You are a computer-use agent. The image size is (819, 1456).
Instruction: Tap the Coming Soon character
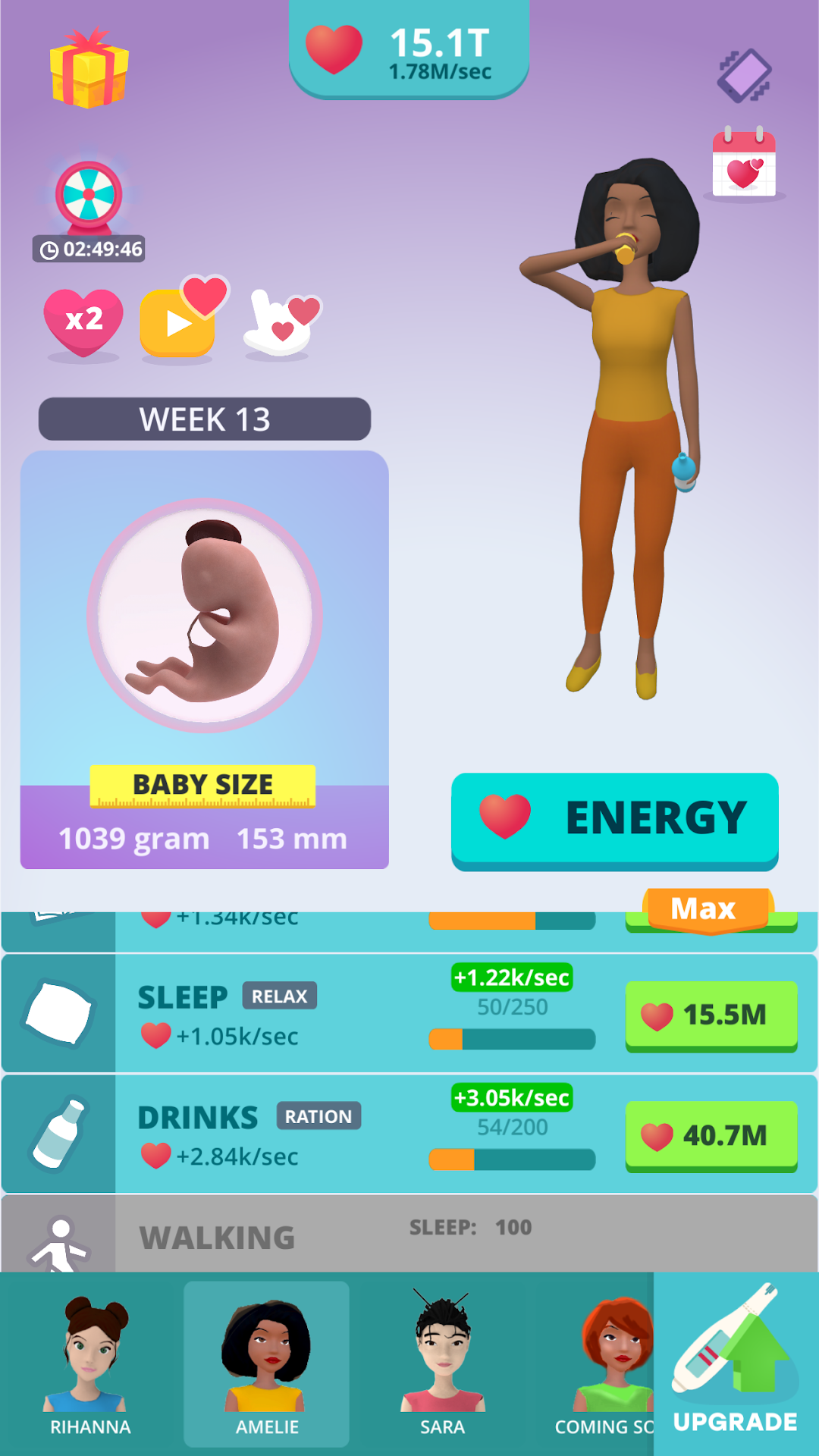click(x=607, y=1365)
